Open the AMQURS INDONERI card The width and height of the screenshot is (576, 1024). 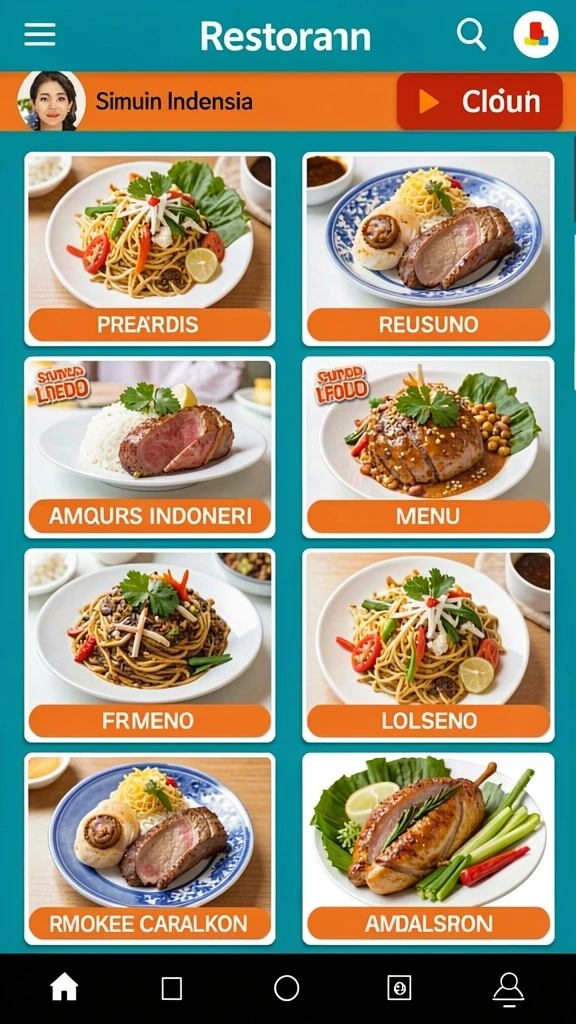(x=150, y=447)
